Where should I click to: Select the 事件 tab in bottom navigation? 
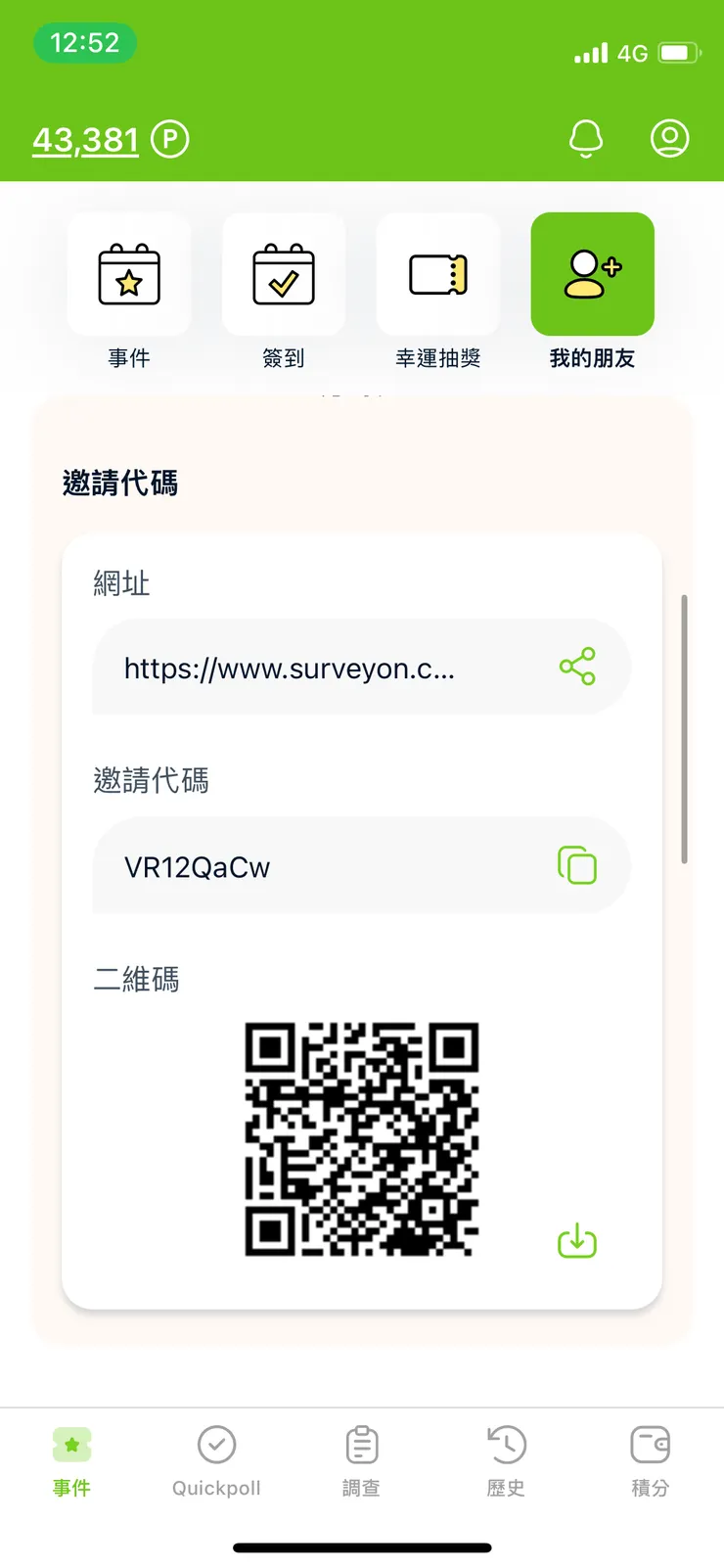pyautogui.click(x=71, y=1458)
